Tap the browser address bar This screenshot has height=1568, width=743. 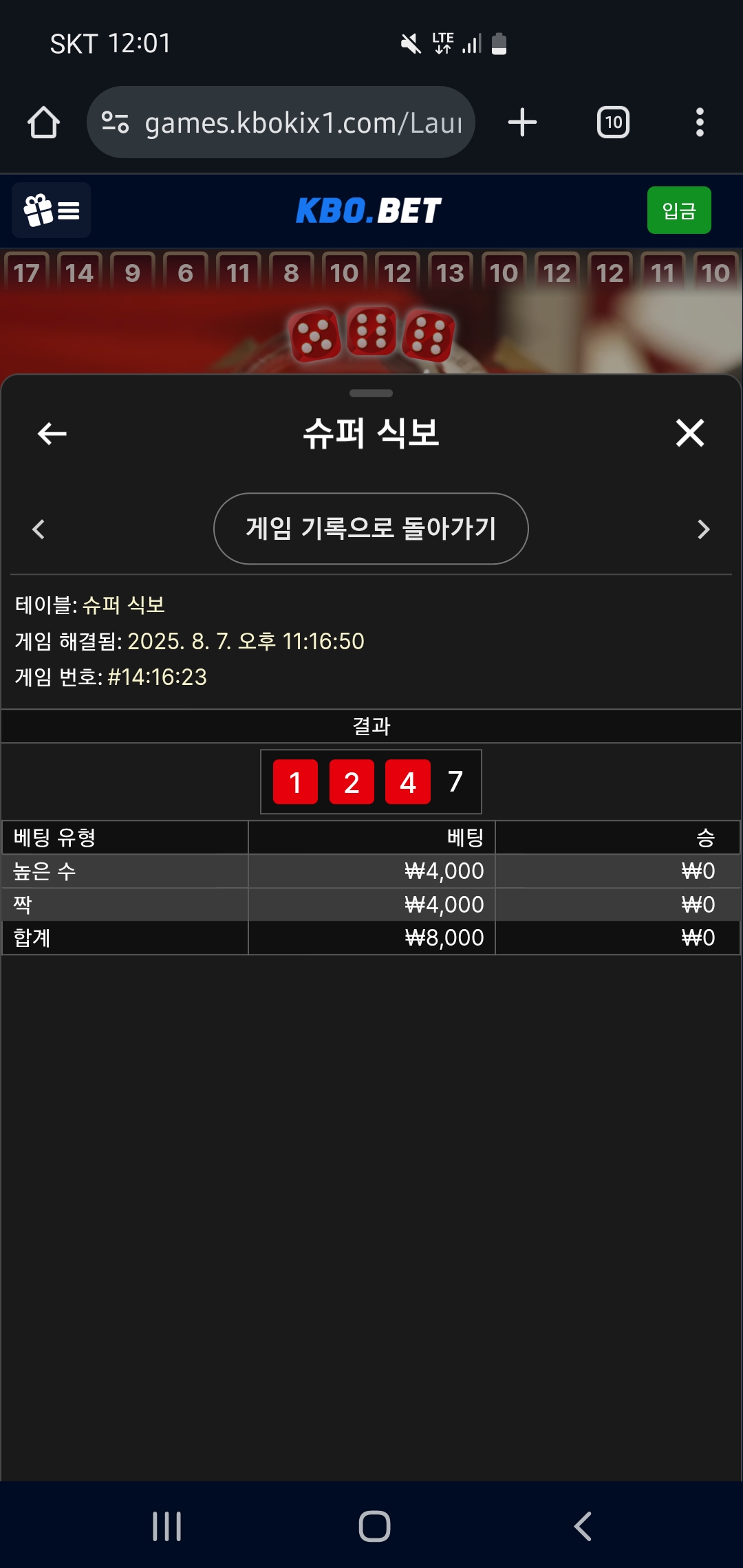281,122
